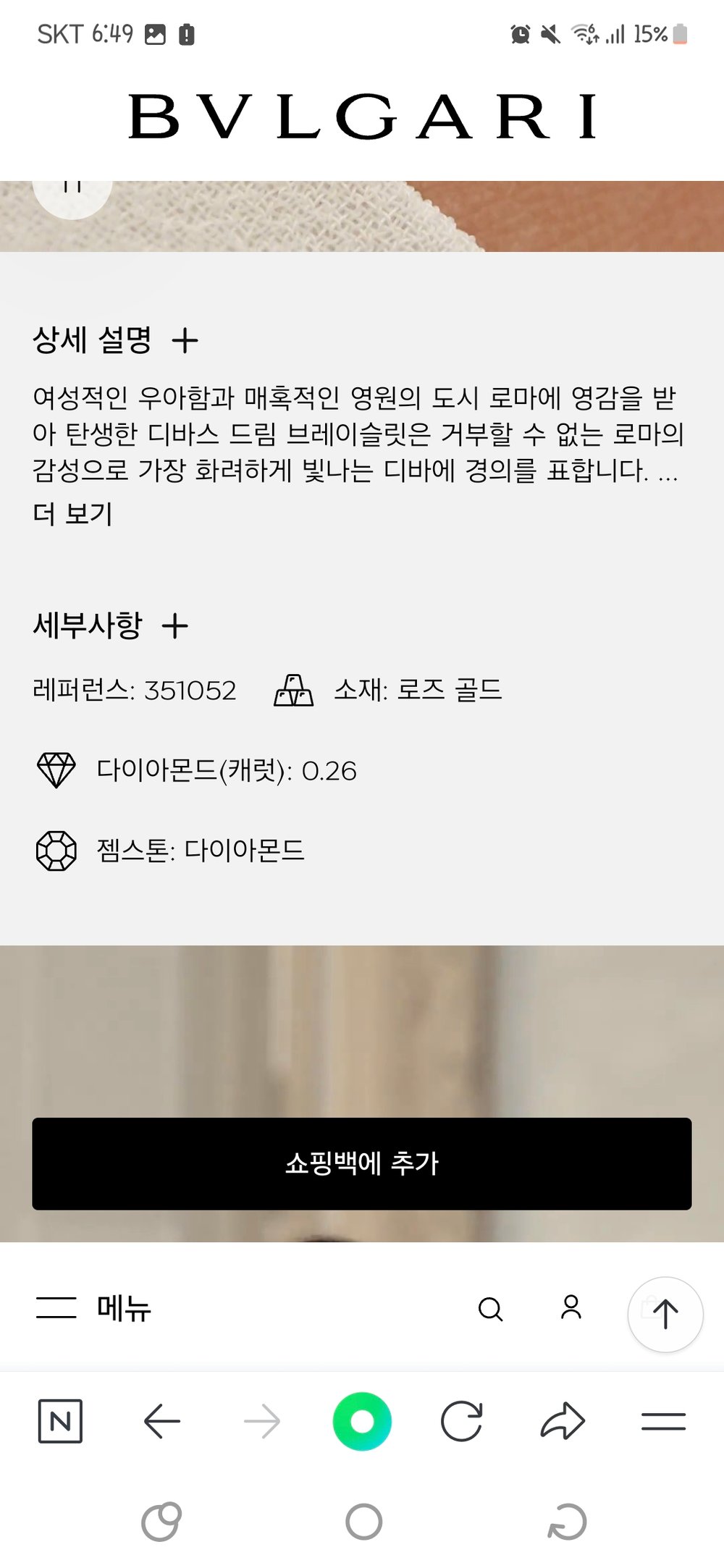Tap the 쇼핑백에 추가 button

click(362, 1163)
